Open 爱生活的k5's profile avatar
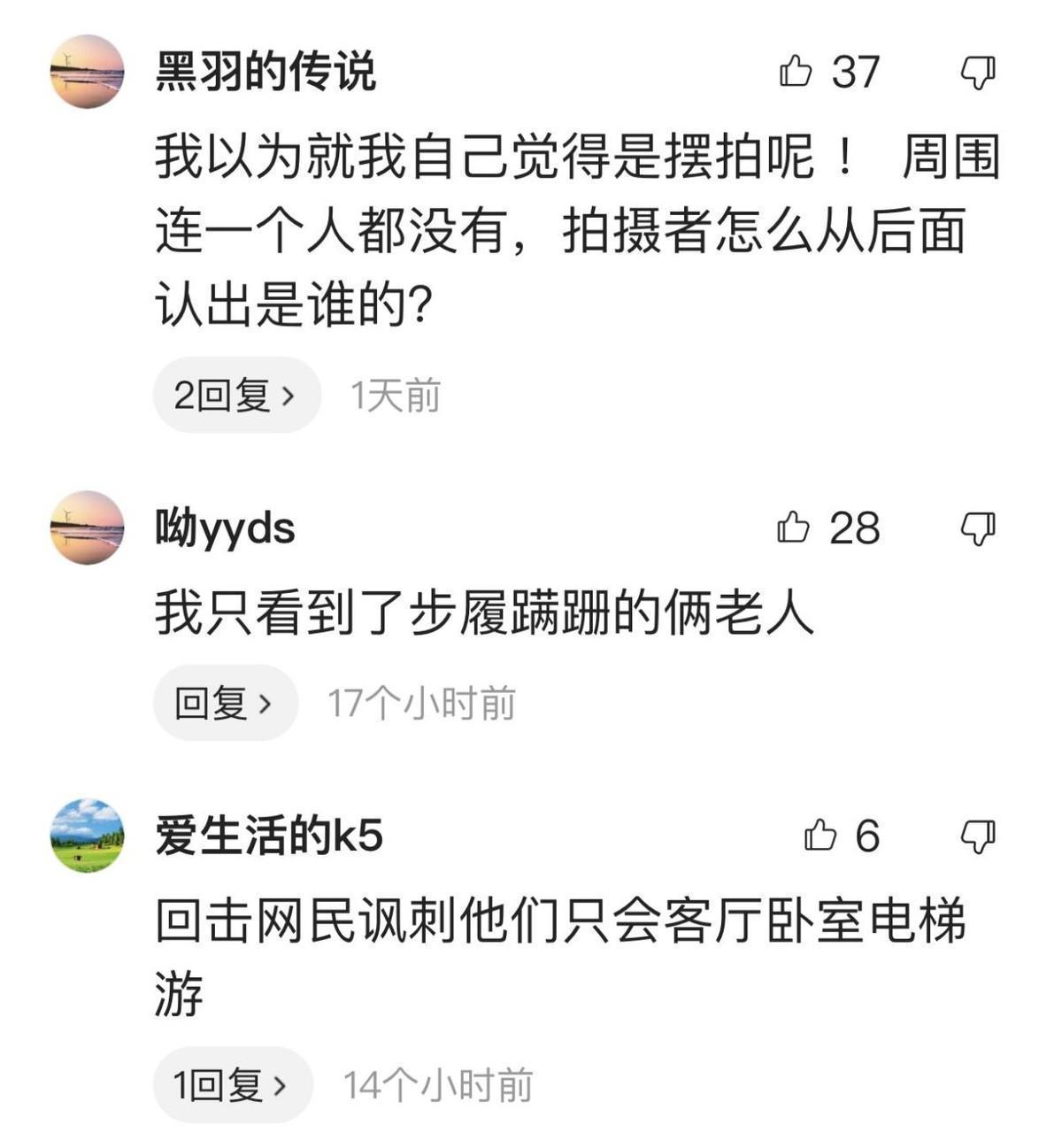 (87, 836)
